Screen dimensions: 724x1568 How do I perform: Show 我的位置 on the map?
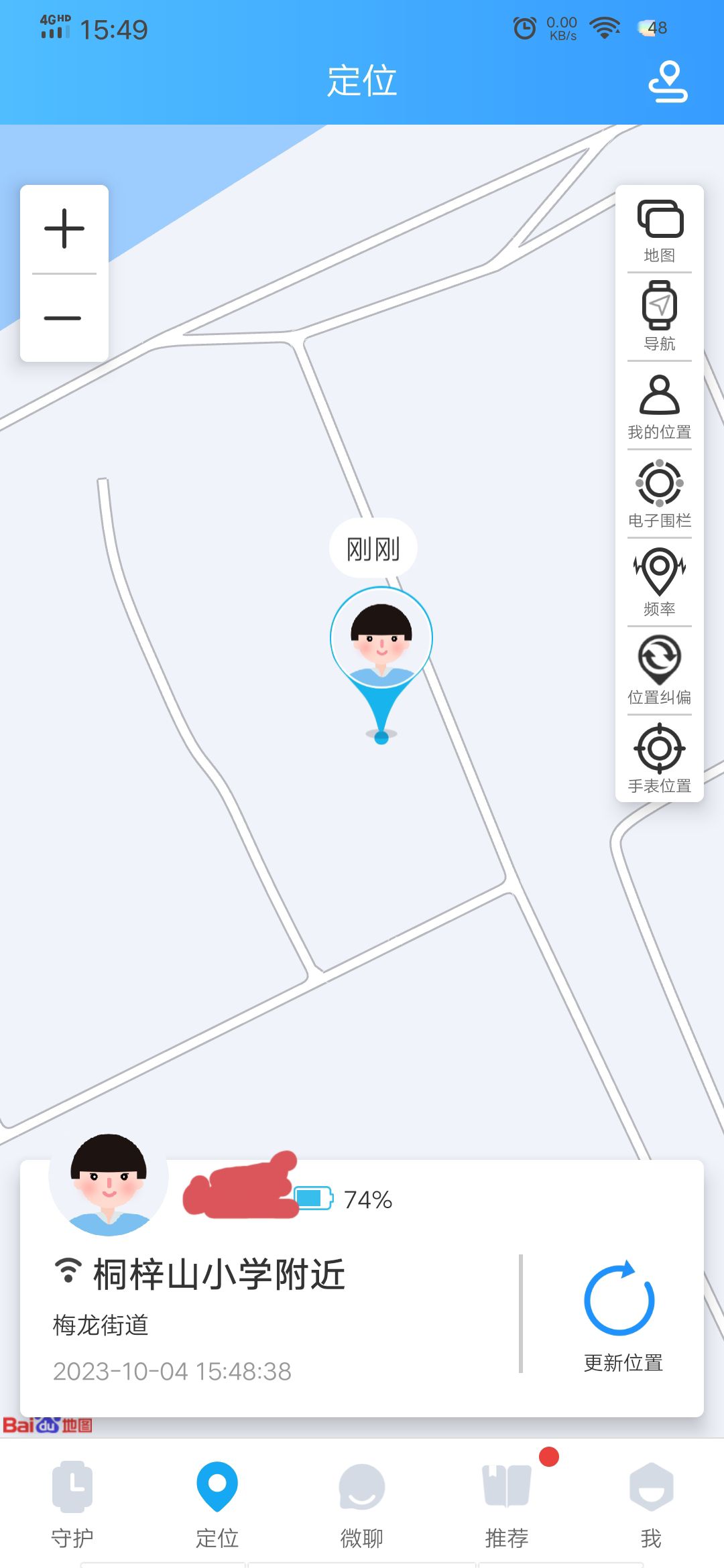coord(660,406)
